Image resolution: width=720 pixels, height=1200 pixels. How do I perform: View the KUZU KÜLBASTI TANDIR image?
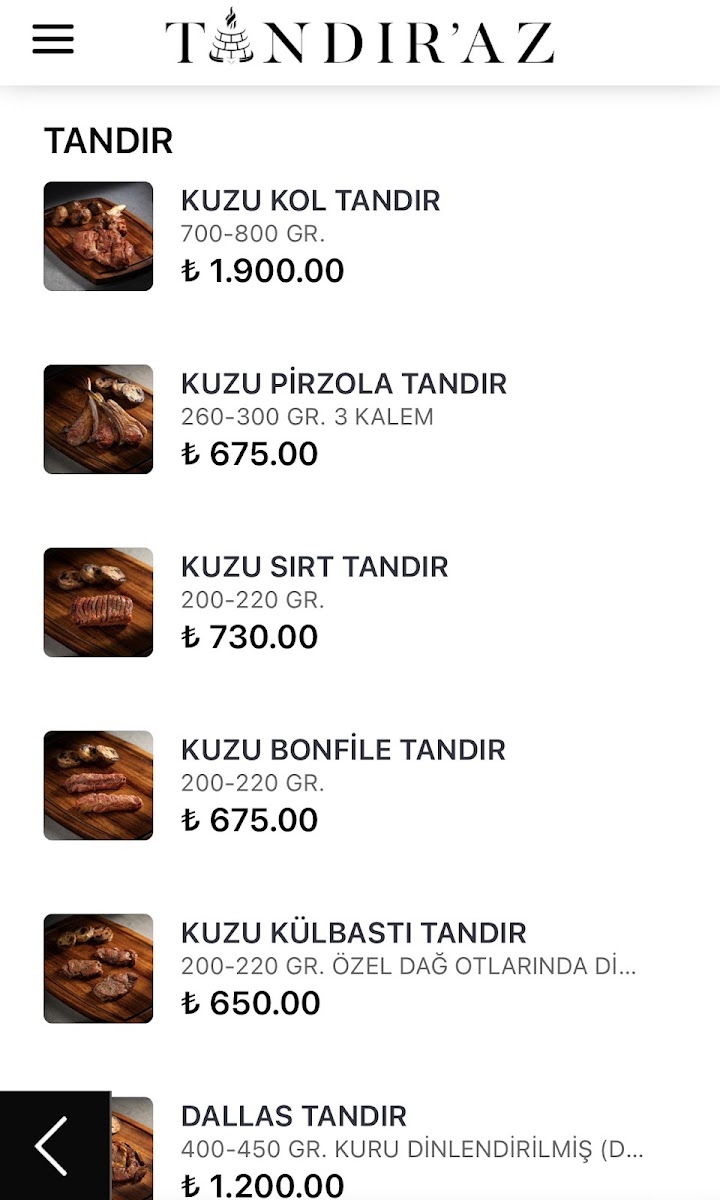pyautogui.click(x=98, y=967)
